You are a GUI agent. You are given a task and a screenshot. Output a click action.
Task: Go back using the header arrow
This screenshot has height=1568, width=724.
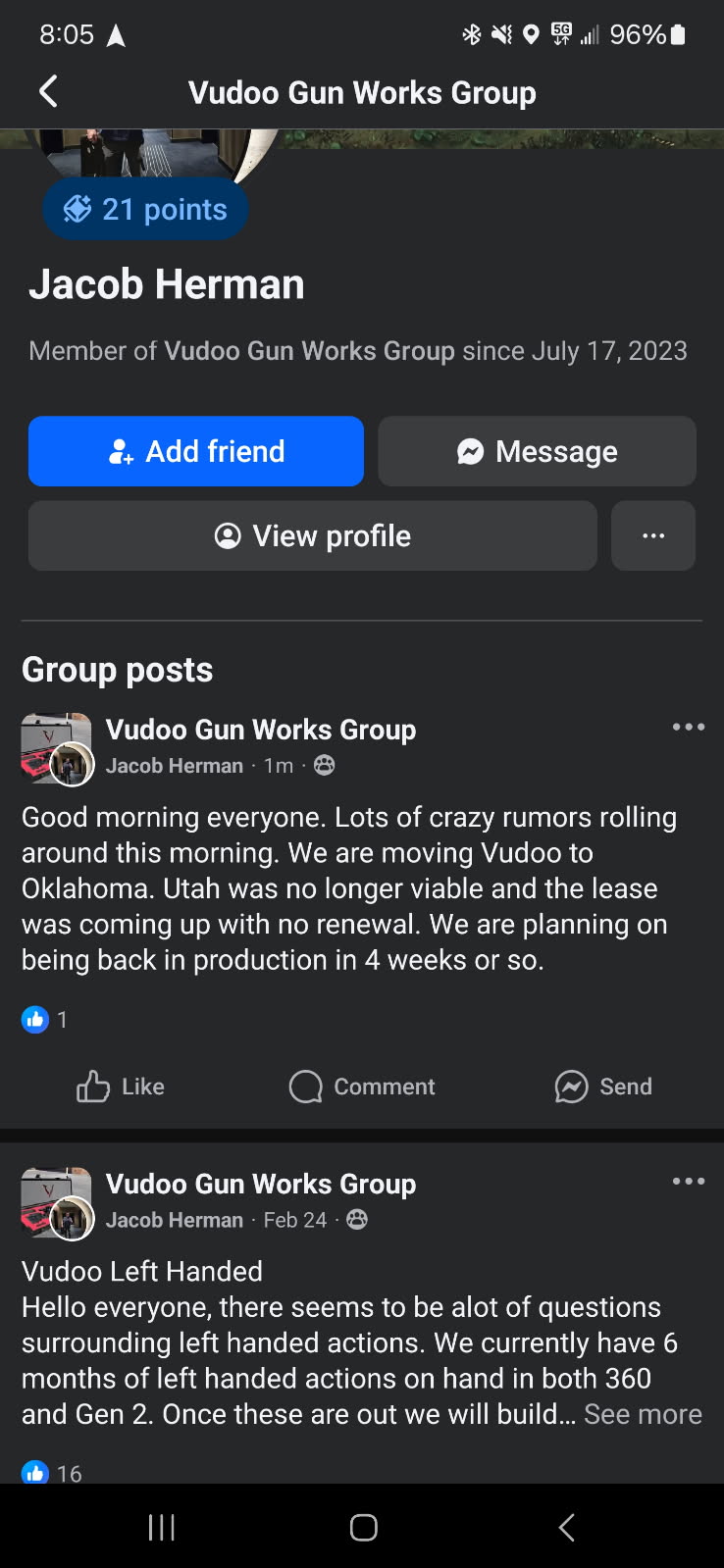coord(48,92)
